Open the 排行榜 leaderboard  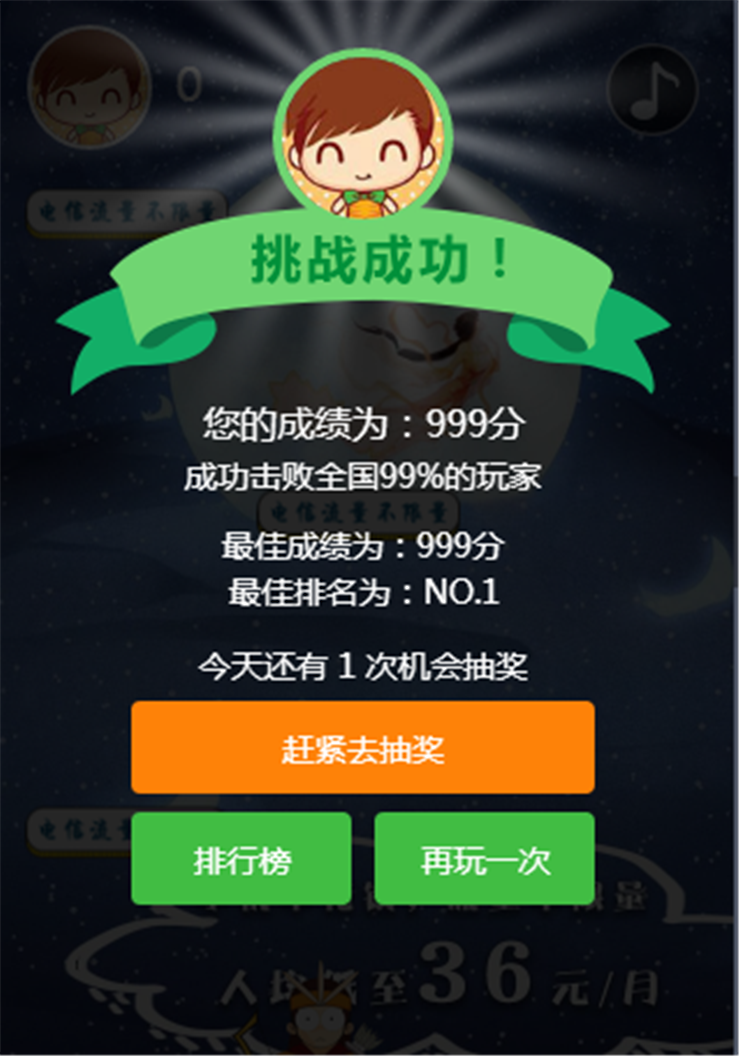[x=241, y=859]
